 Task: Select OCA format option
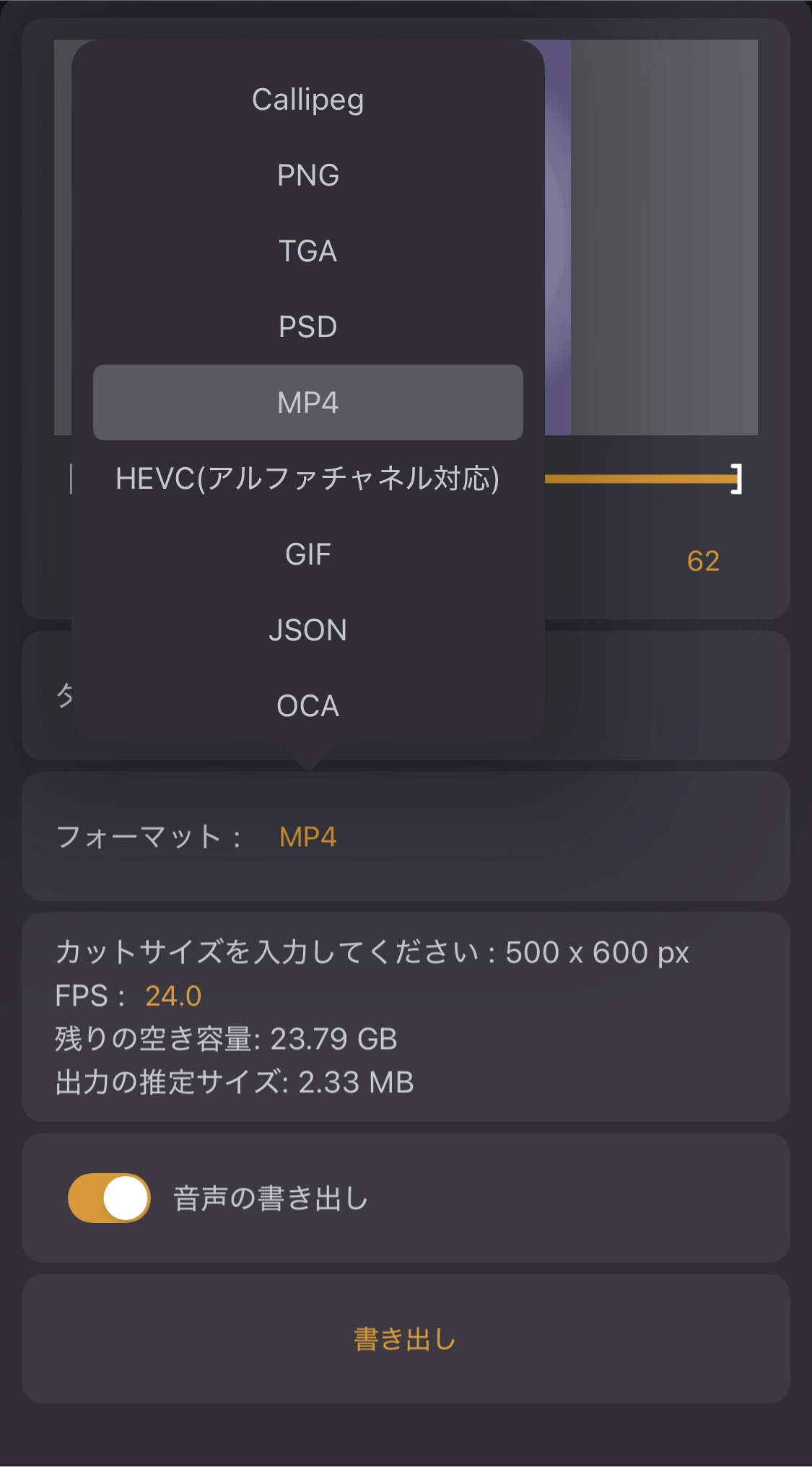(x=307, y=706)
